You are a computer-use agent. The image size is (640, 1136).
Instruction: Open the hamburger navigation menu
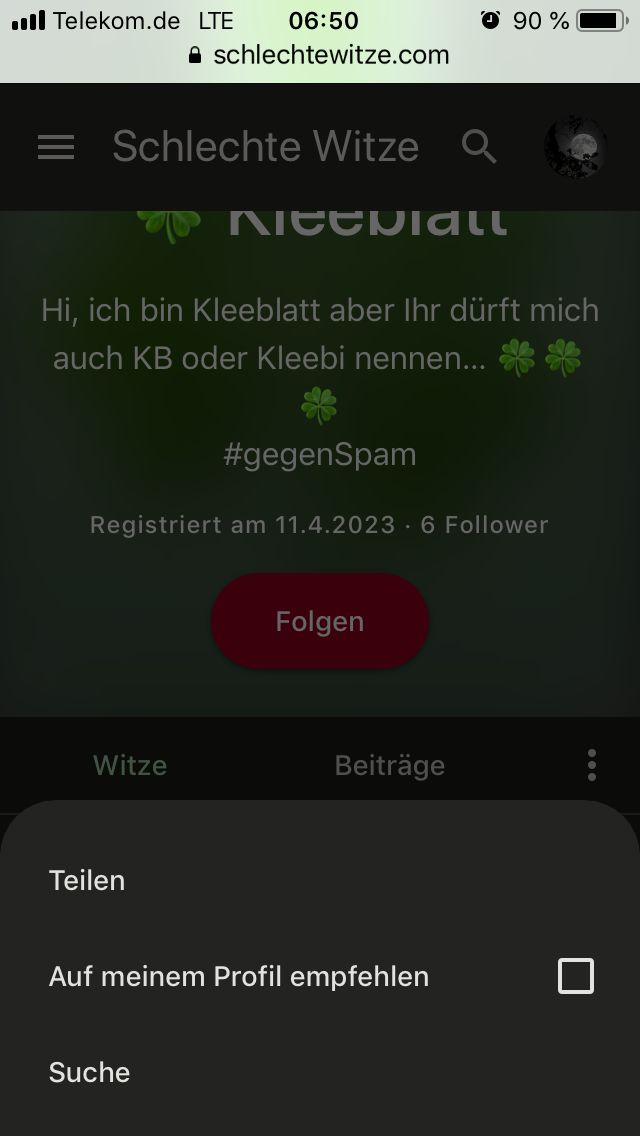(x=56, y=147)
